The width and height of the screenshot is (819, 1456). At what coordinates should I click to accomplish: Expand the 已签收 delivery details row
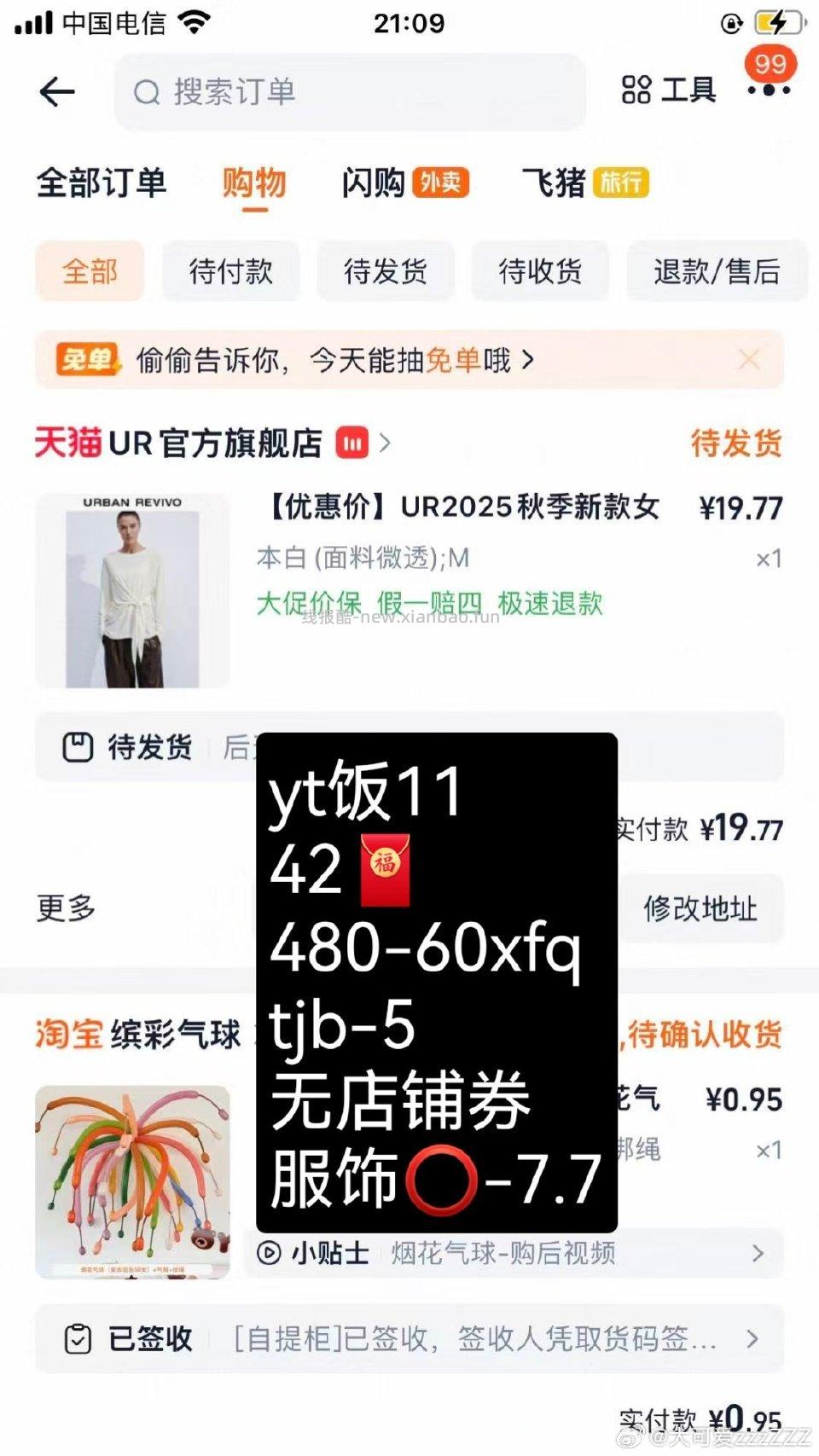coord(754,1338)
